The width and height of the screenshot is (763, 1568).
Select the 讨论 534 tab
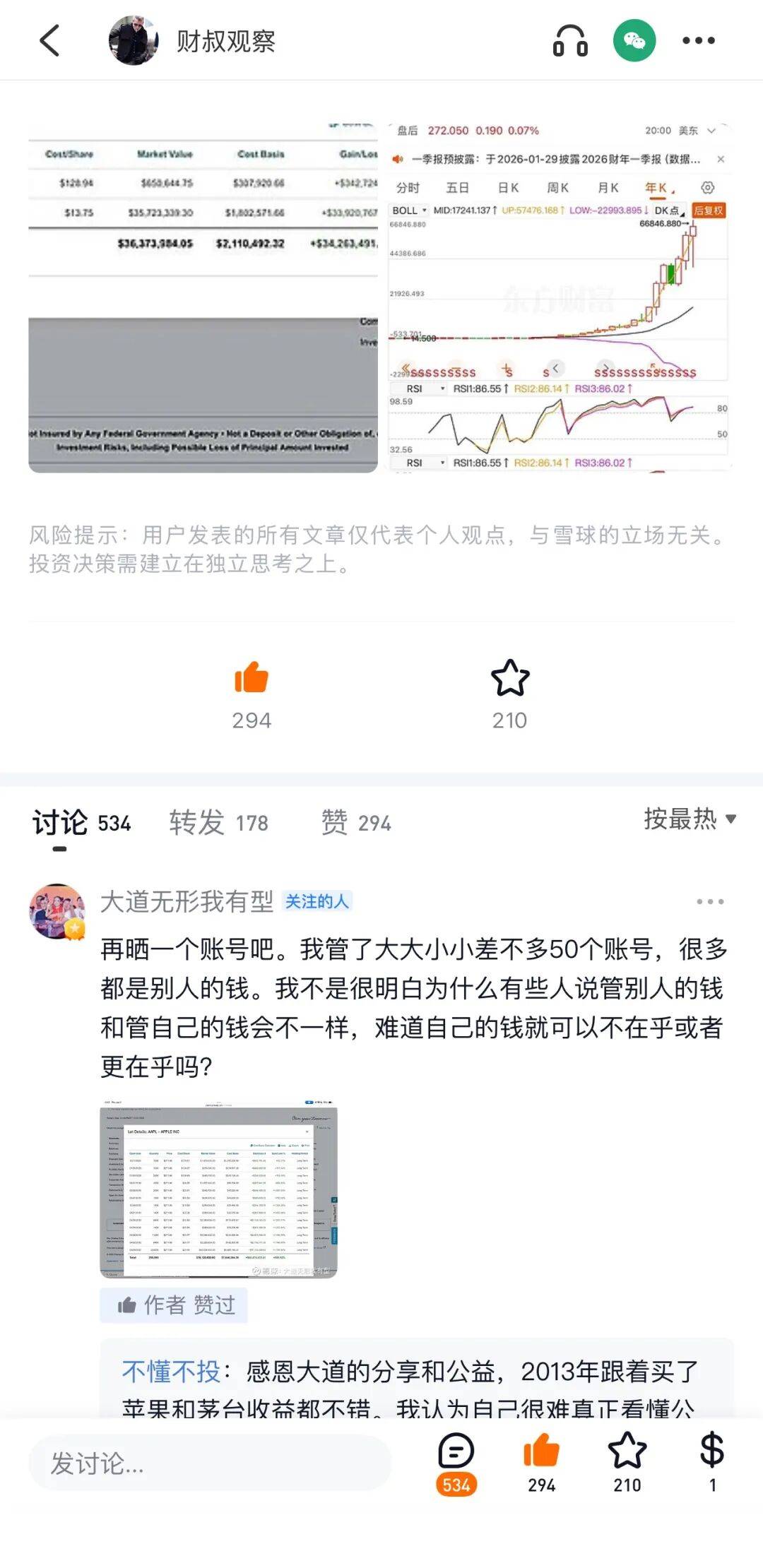point(81,822)
